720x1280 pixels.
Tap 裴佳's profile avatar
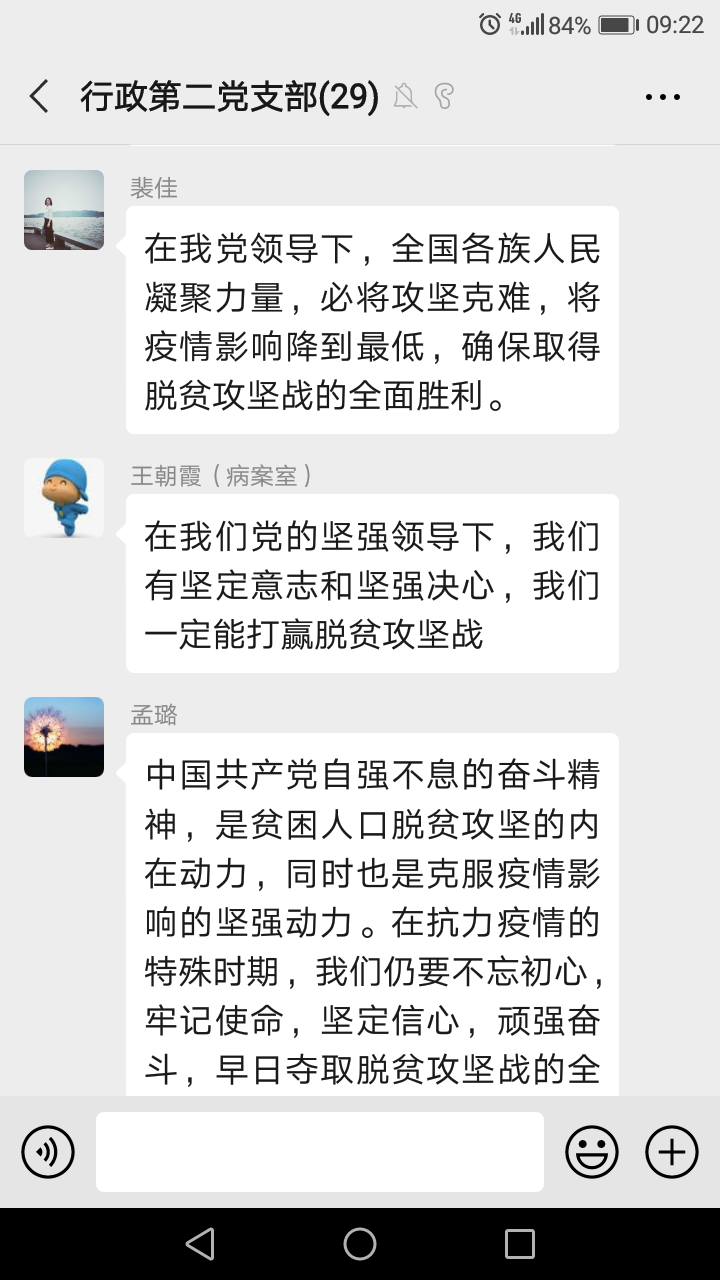click(x=64, y=210)
